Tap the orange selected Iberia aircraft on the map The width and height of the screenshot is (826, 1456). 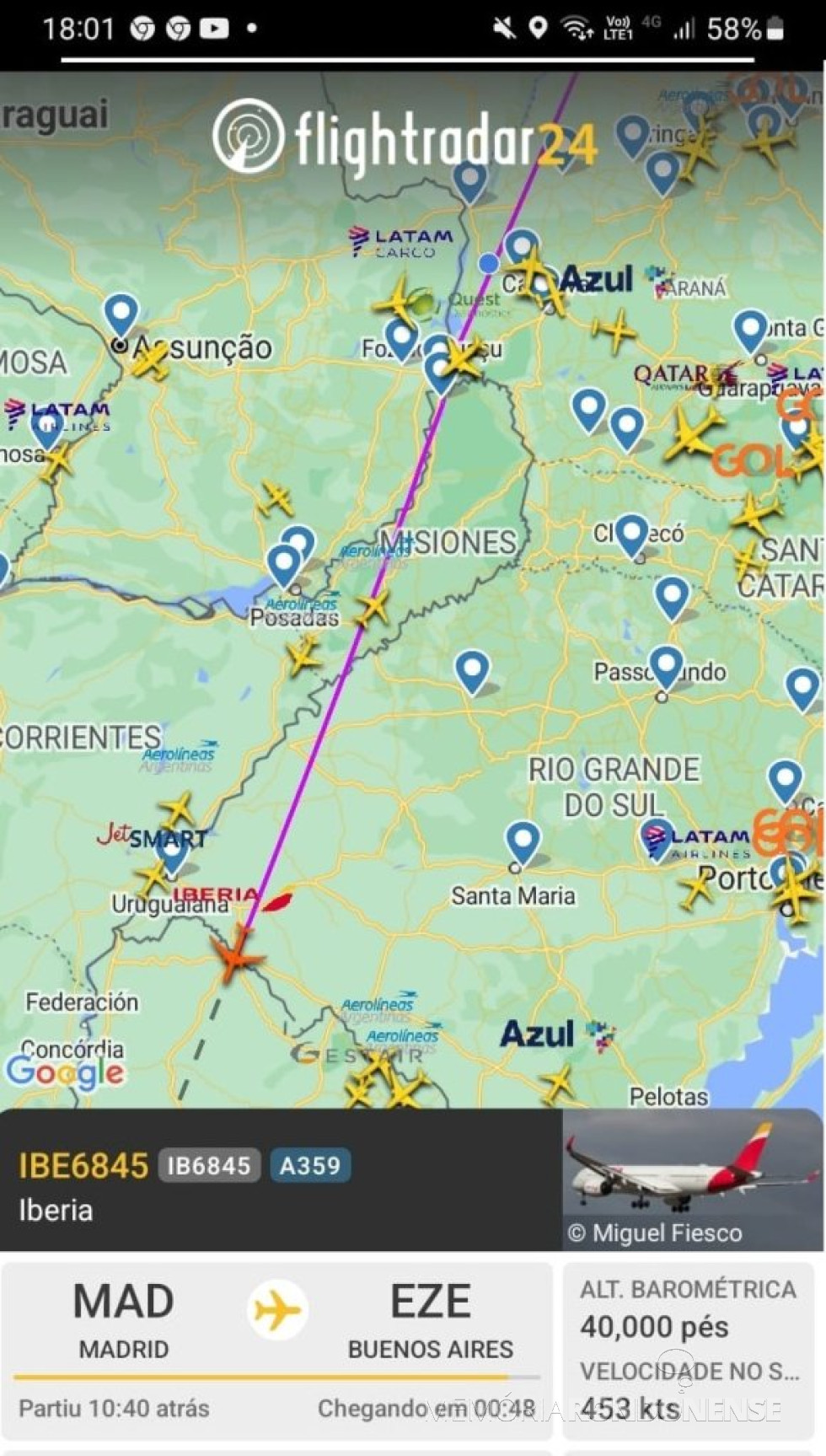(238, 954)
